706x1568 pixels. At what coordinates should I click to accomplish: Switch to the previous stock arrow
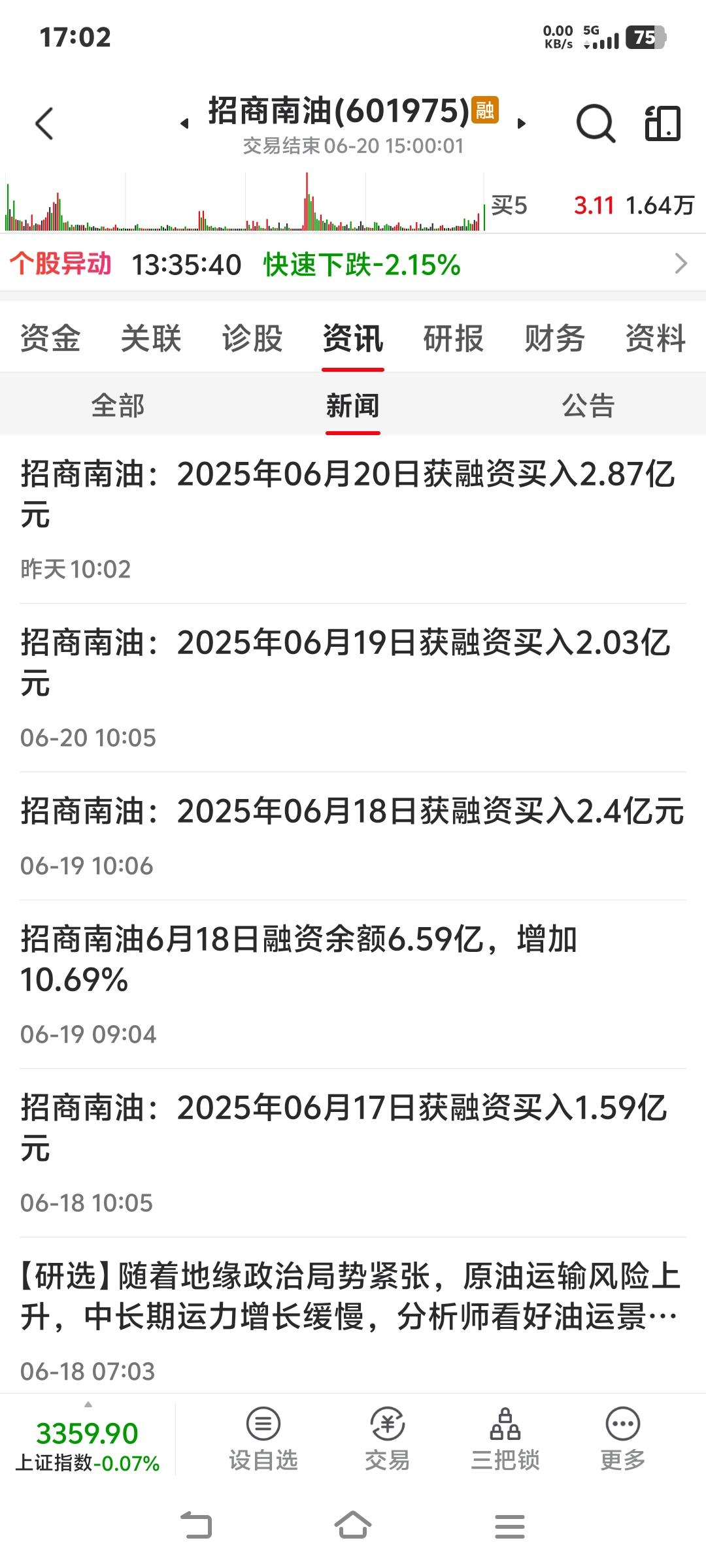point(185,123)
